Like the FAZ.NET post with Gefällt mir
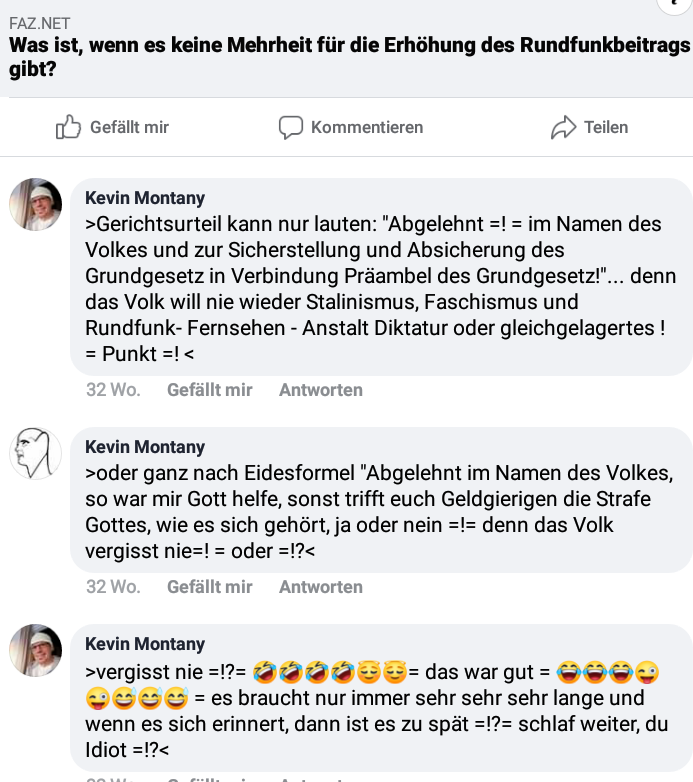The image size is (693, 782). 112,127
